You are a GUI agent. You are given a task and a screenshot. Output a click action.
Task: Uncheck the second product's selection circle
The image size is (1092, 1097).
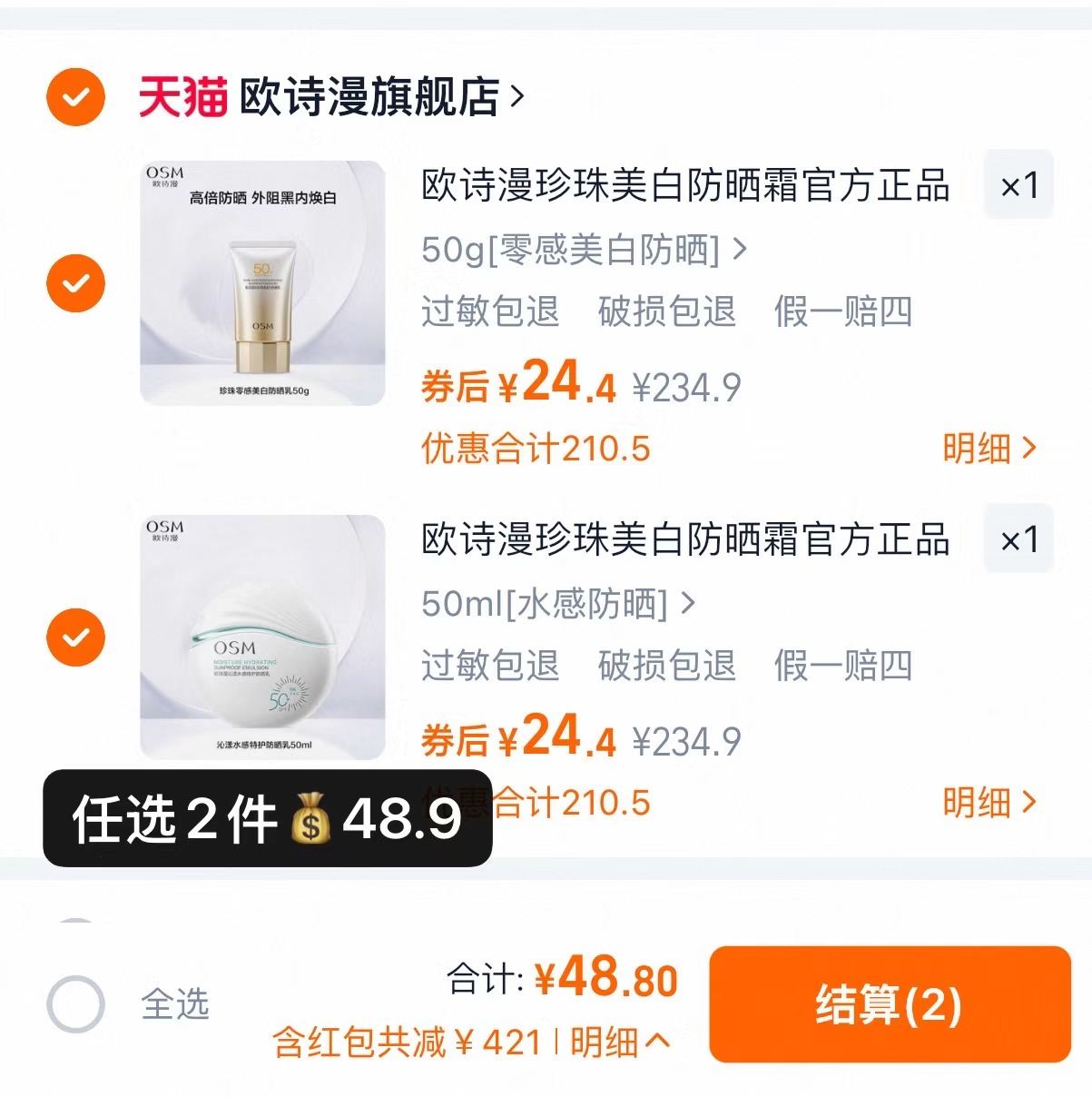click(75, 636)
